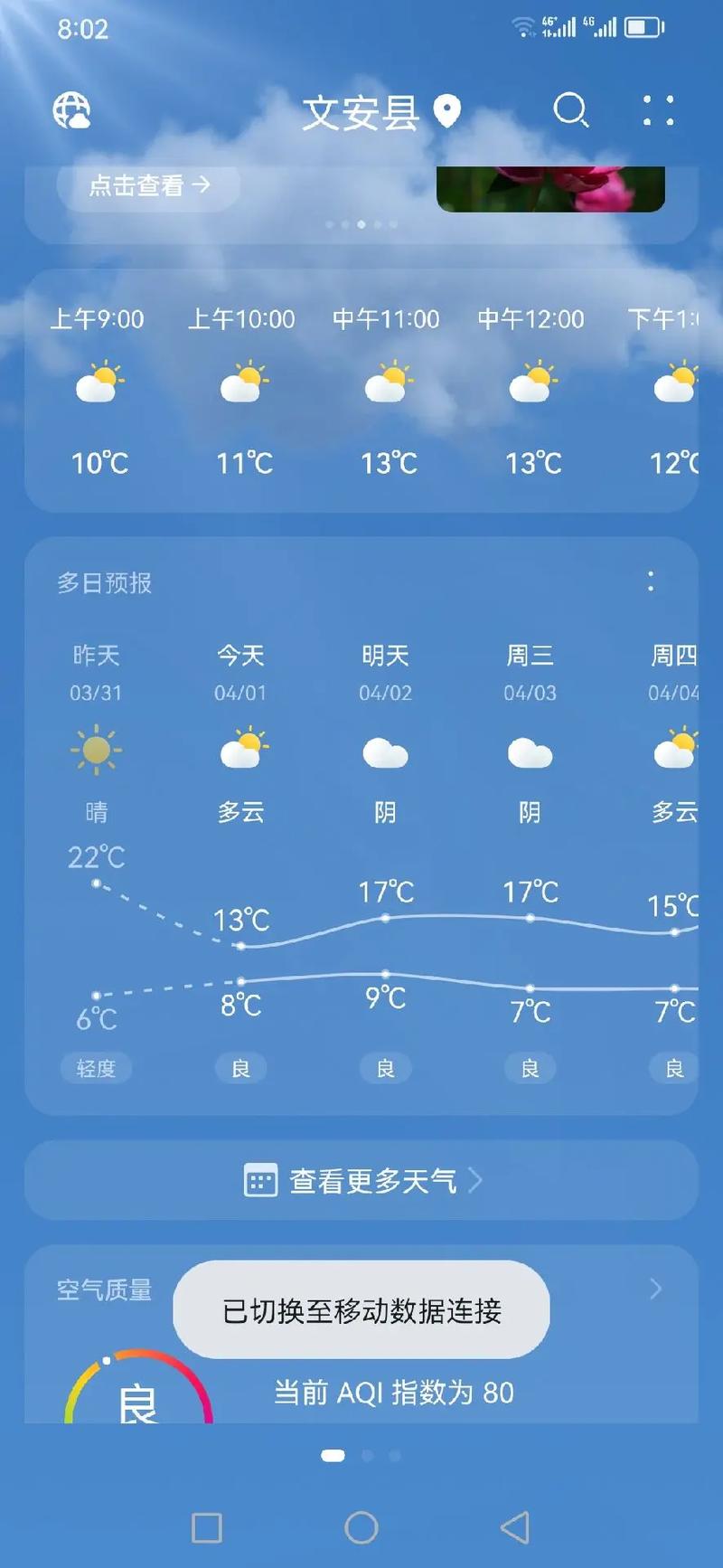Screen dimensions: 723x1568
Task: Open the language/globe icon top left
Action: pos(73,110)
